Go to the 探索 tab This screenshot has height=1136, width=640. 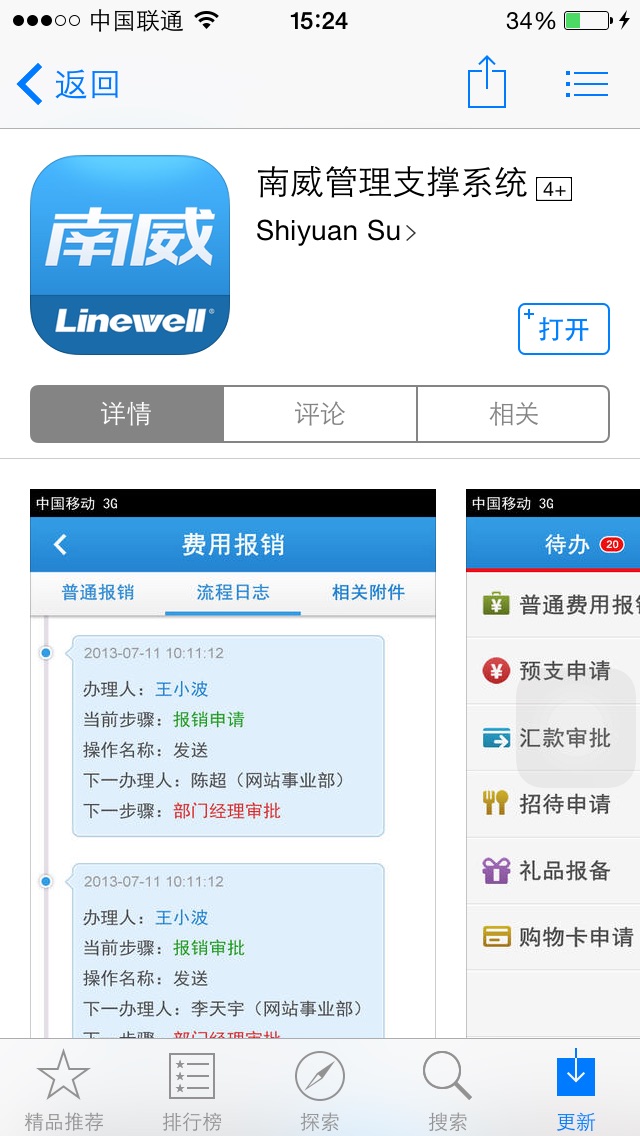320,1090
